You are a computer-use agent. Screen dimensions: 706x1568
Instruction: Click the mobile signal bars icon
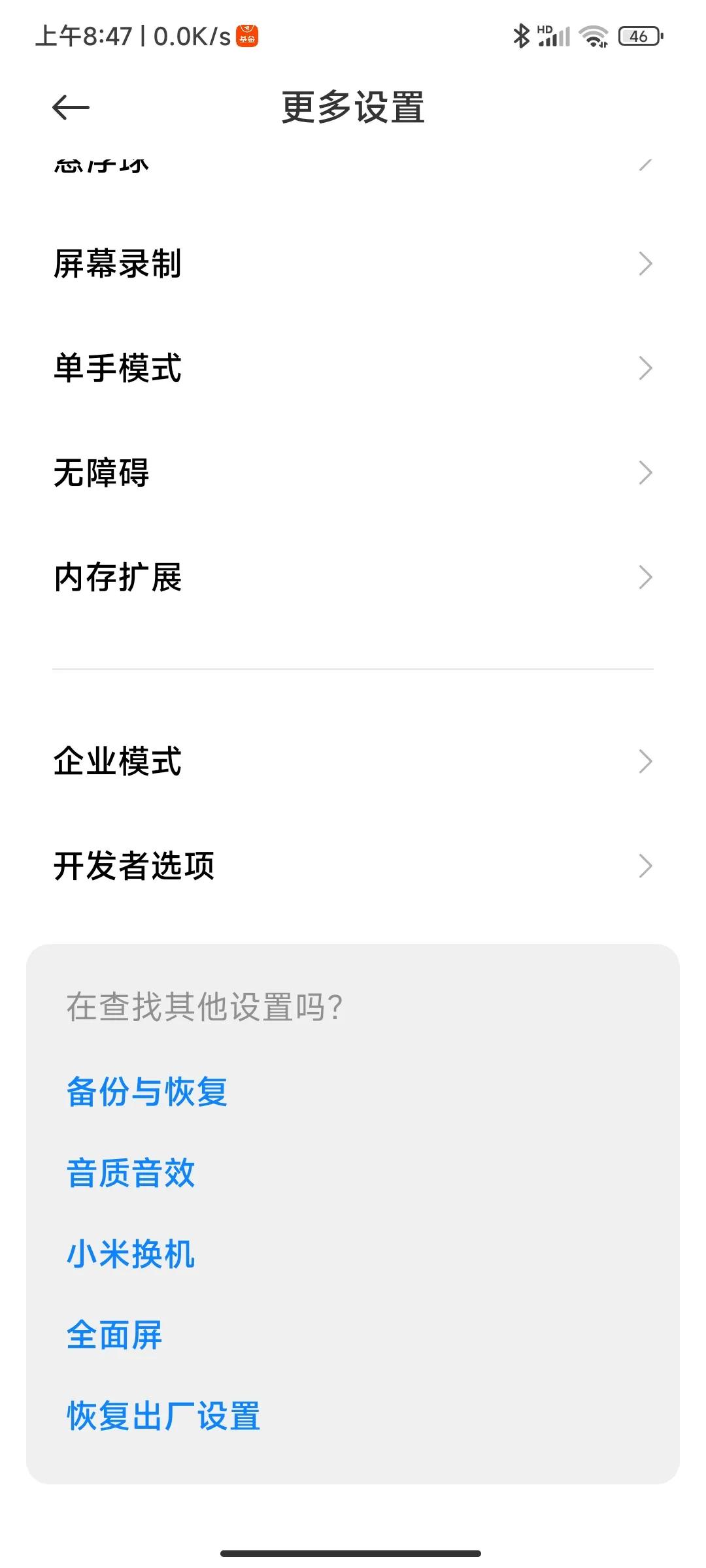click(x=555, y=38)
